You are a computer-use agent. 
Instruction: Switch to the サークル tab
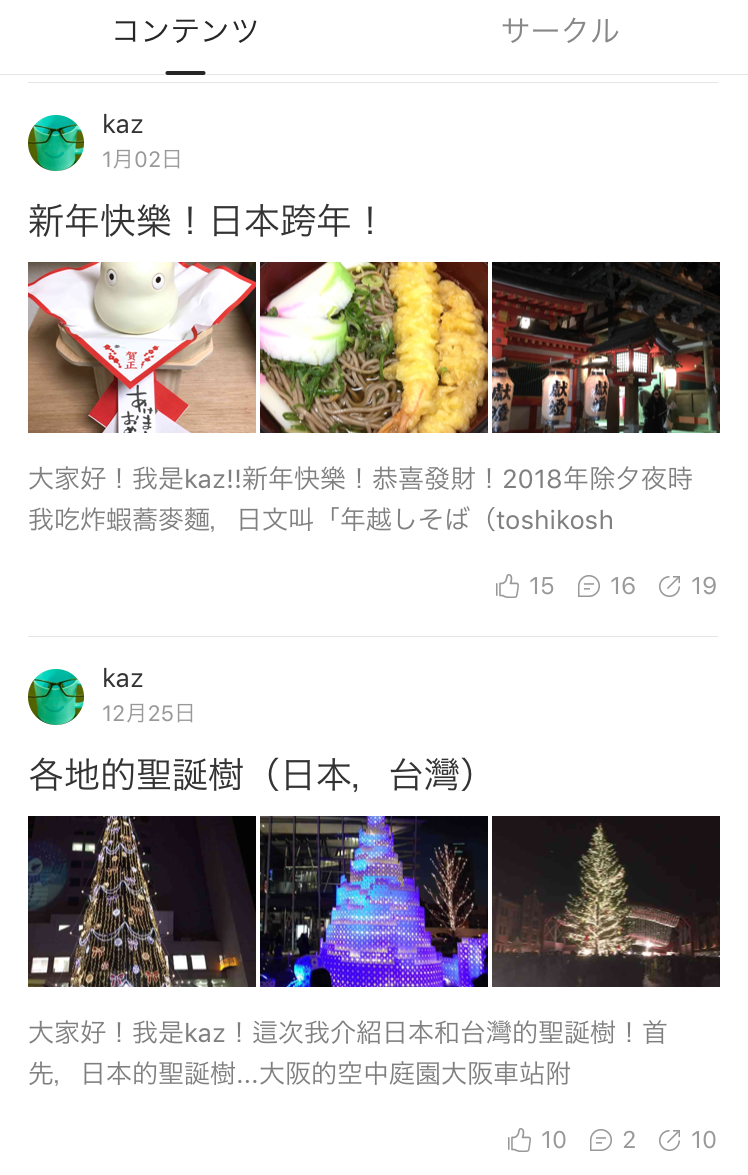[560, 31]
